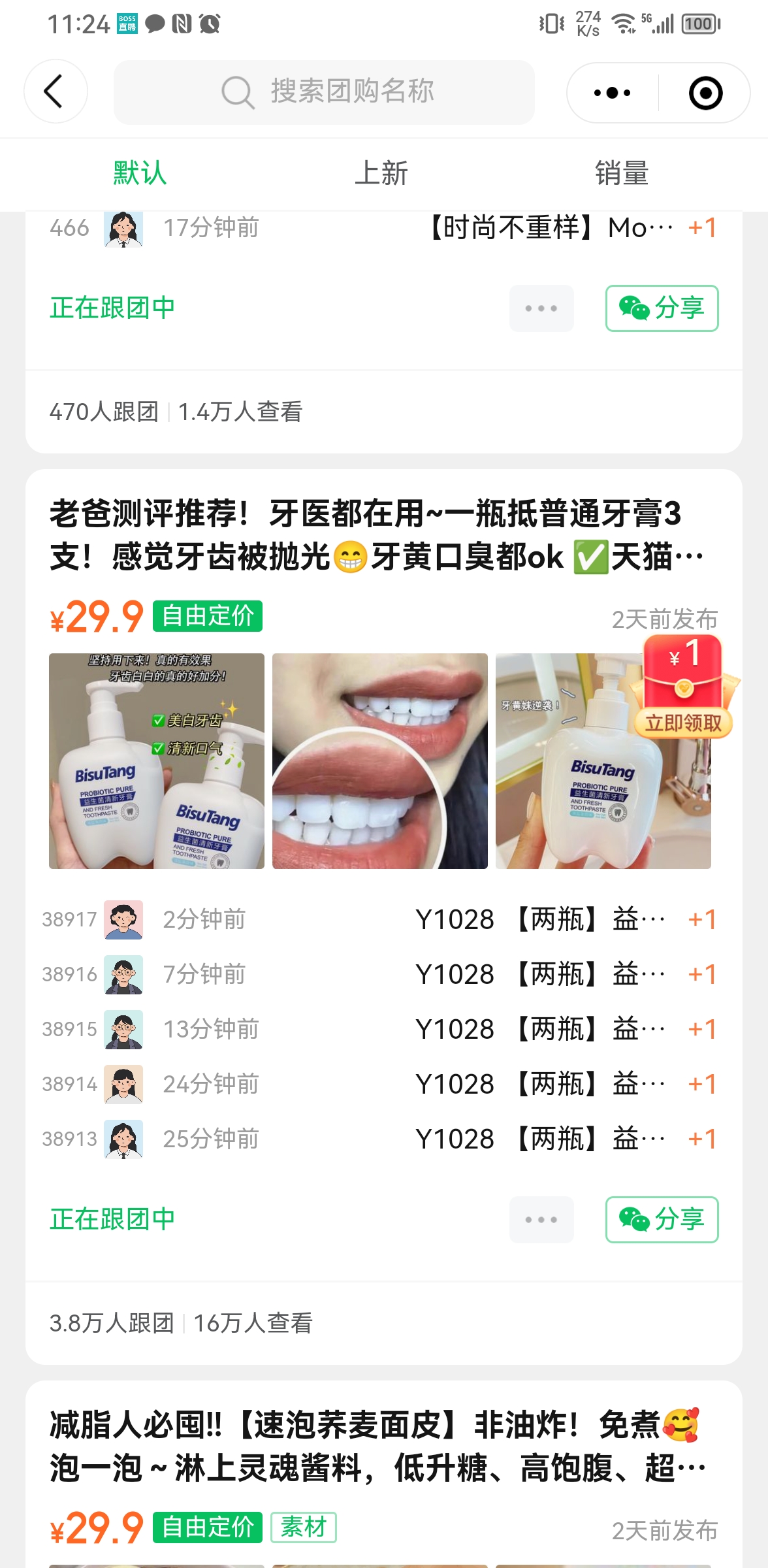This screenshot has width=768, height=1568.
Task: Open more options for the 470人跟团 group
Action: pyautogui.click(x=541, y=308)
